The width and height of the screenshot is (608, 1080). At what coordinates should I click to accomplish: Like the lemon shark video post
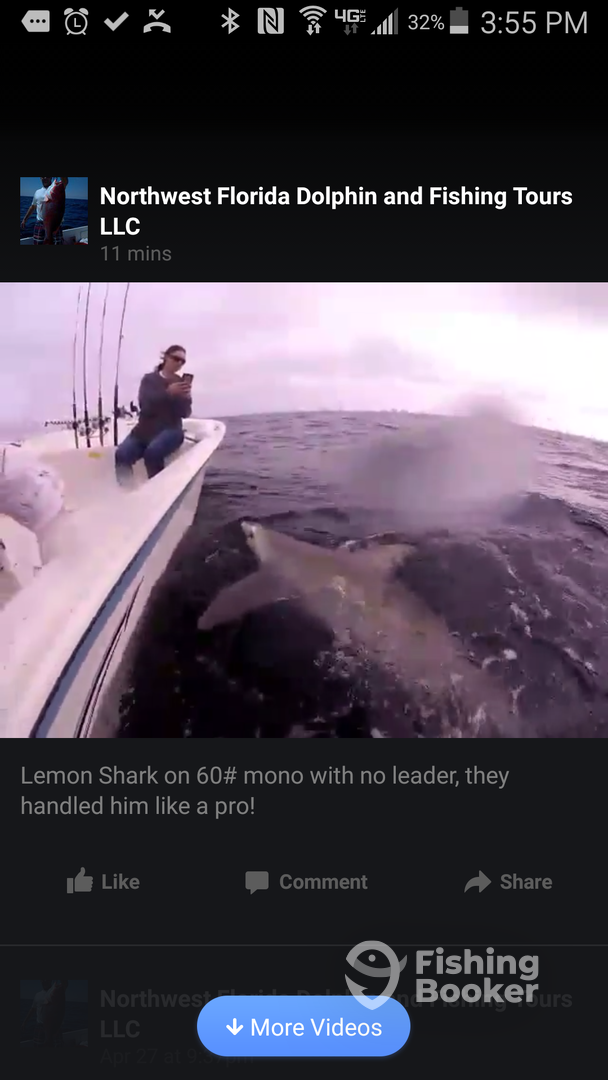coord(103,882)
